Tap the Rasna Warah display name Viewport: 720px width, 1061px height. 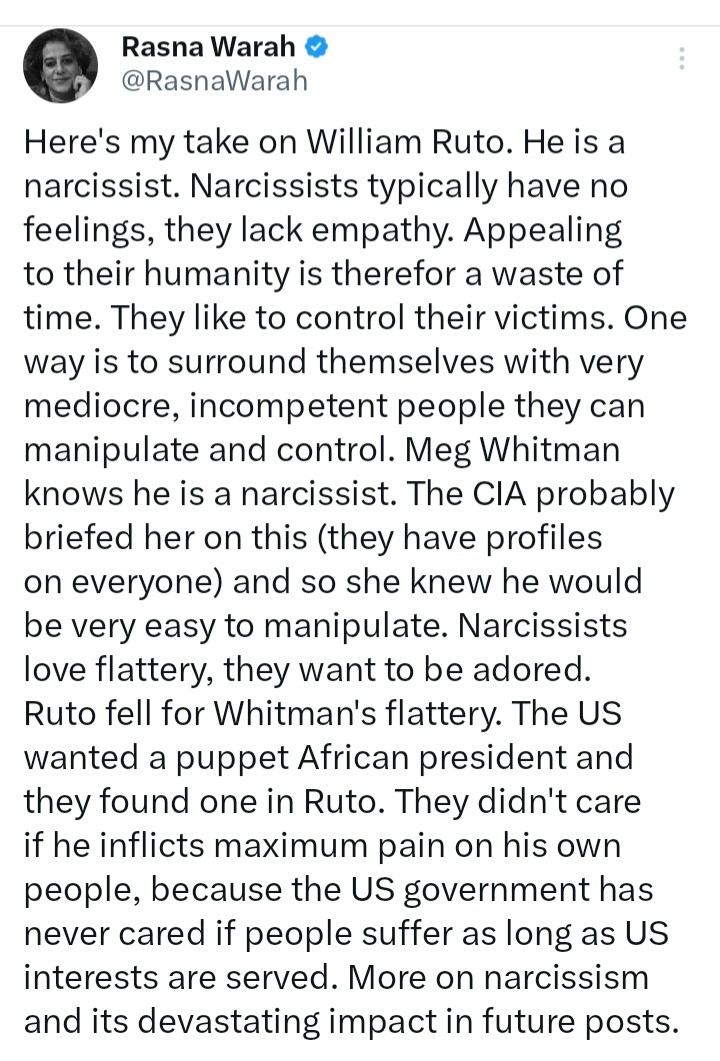point(208,46)
